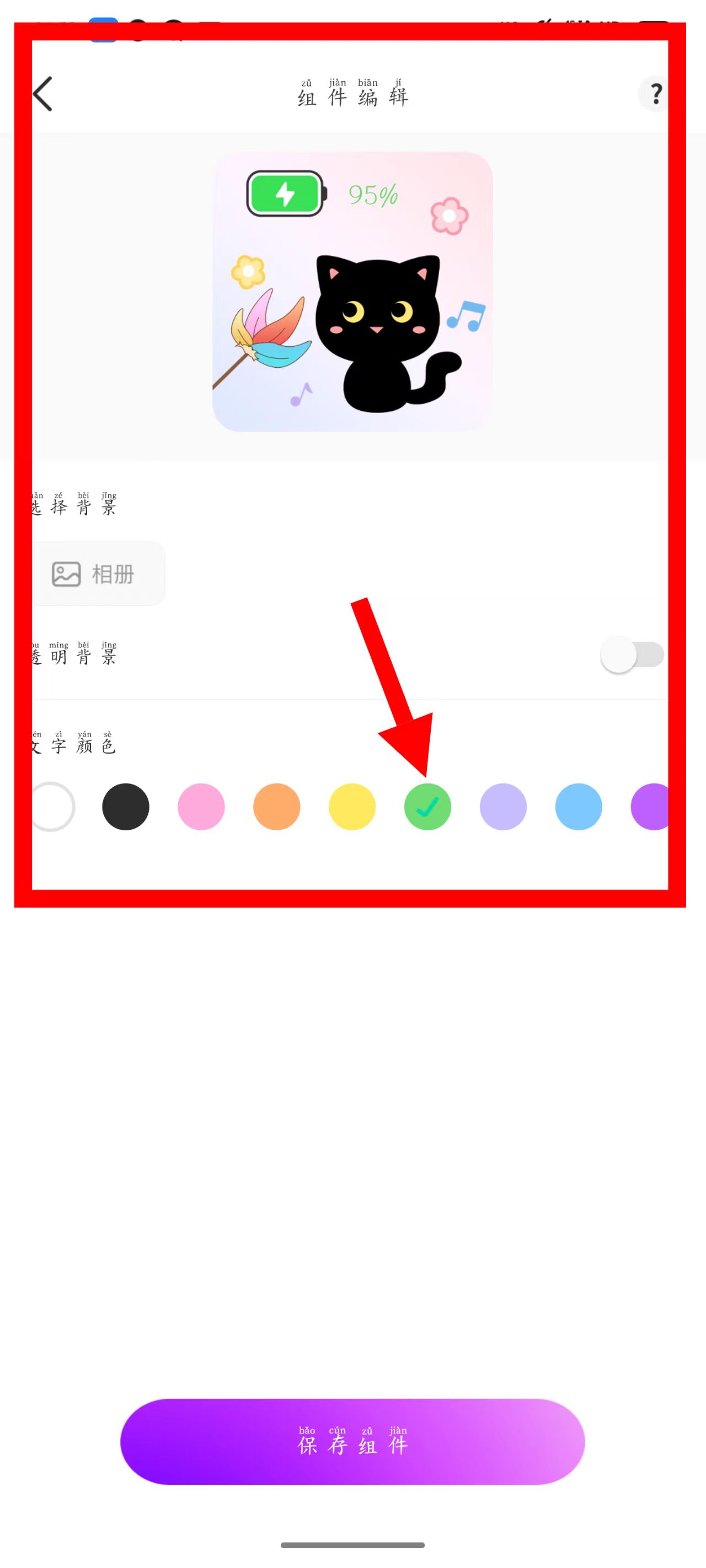Select the light lavender text color
This screenshot has width=706, height=1568.
(x=503, y=807)
